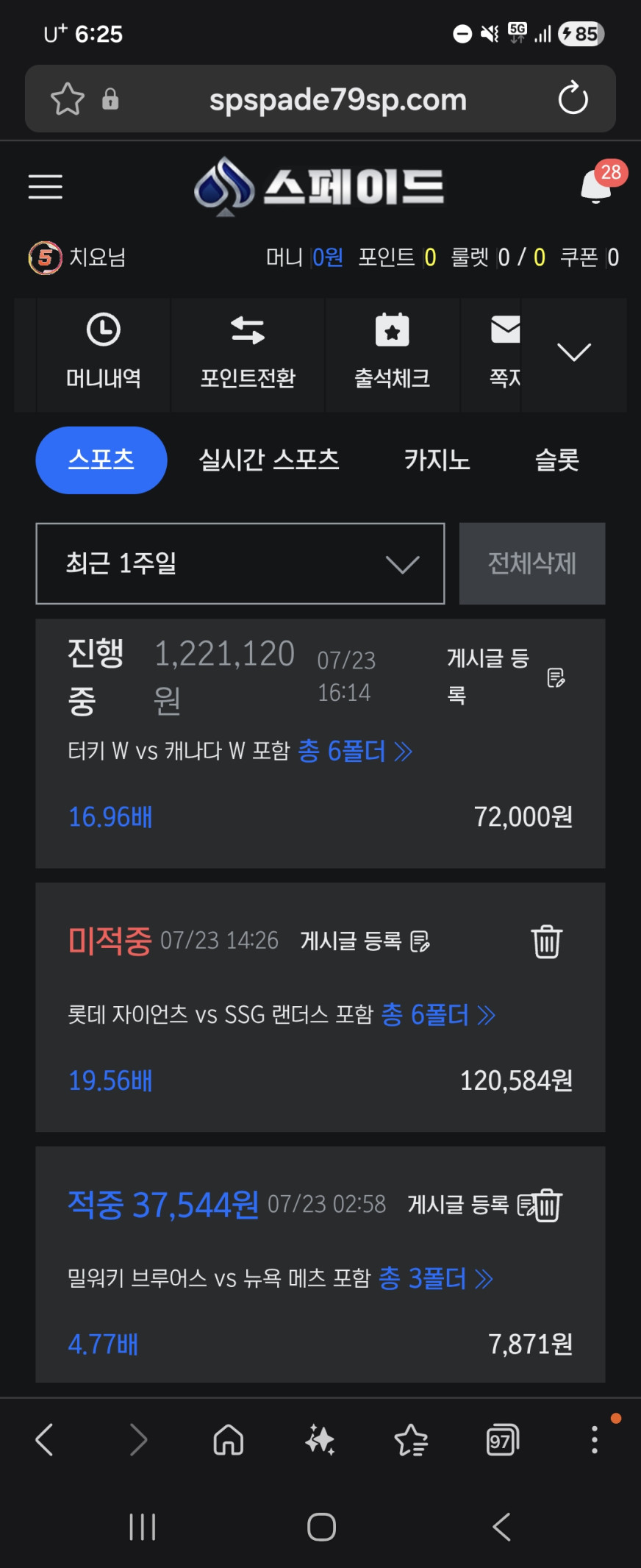This screenshot has width=641, height=1568.
Task: View 총 6폴더 for 터키 W vs 캐나다 W
Action: (x=355, y=751)
